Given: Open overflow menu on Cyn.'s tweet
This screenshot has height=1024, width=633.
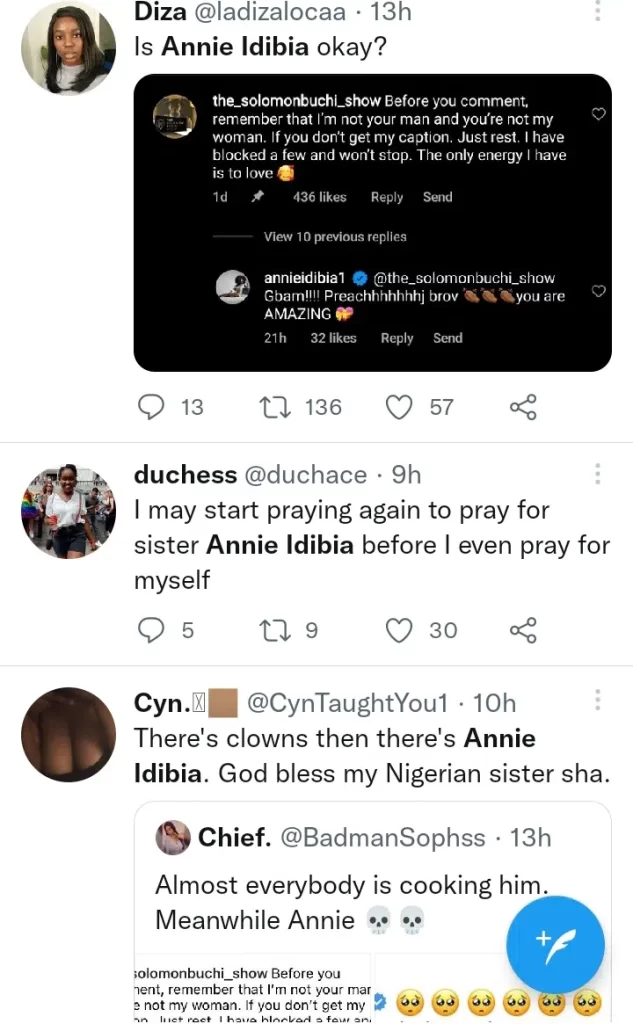Looking at the screenshot, I should tap(598, 702).
